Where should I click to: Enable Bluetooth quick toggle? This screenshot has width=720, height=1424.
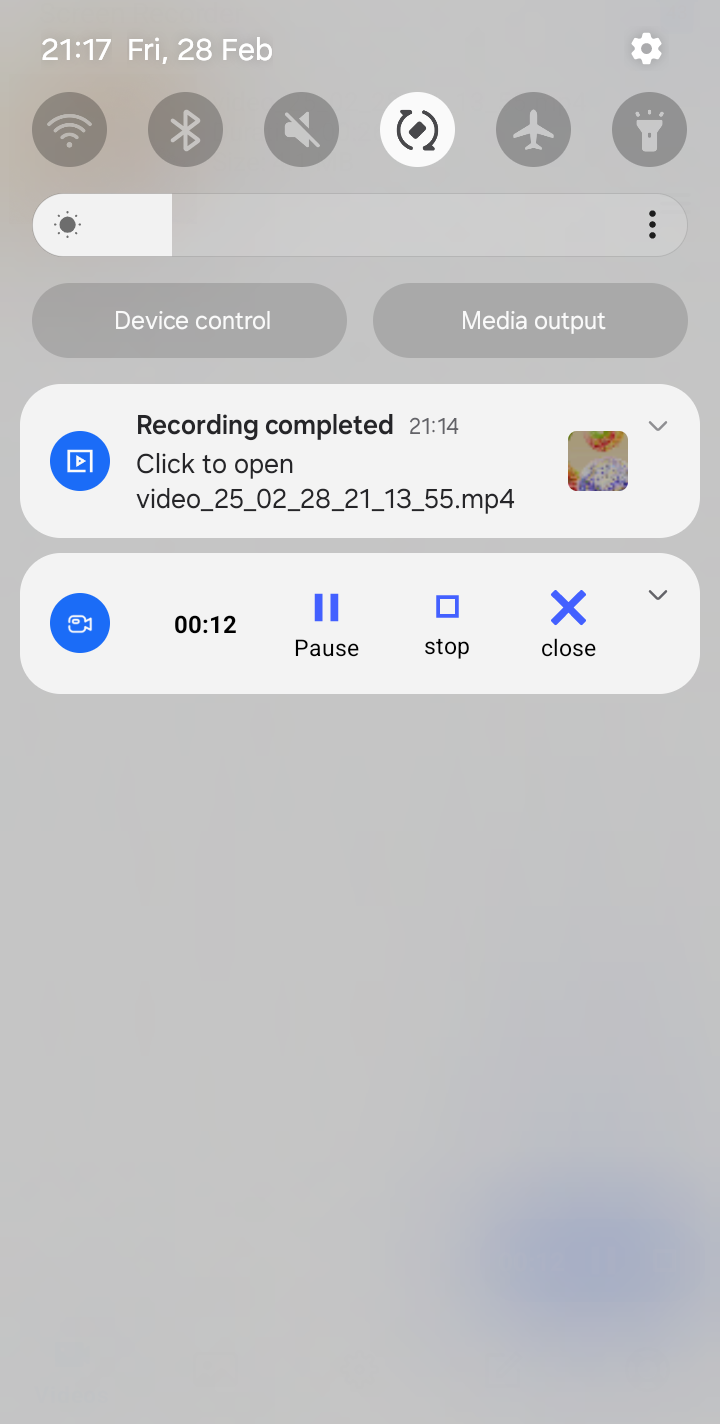(186, 130)
